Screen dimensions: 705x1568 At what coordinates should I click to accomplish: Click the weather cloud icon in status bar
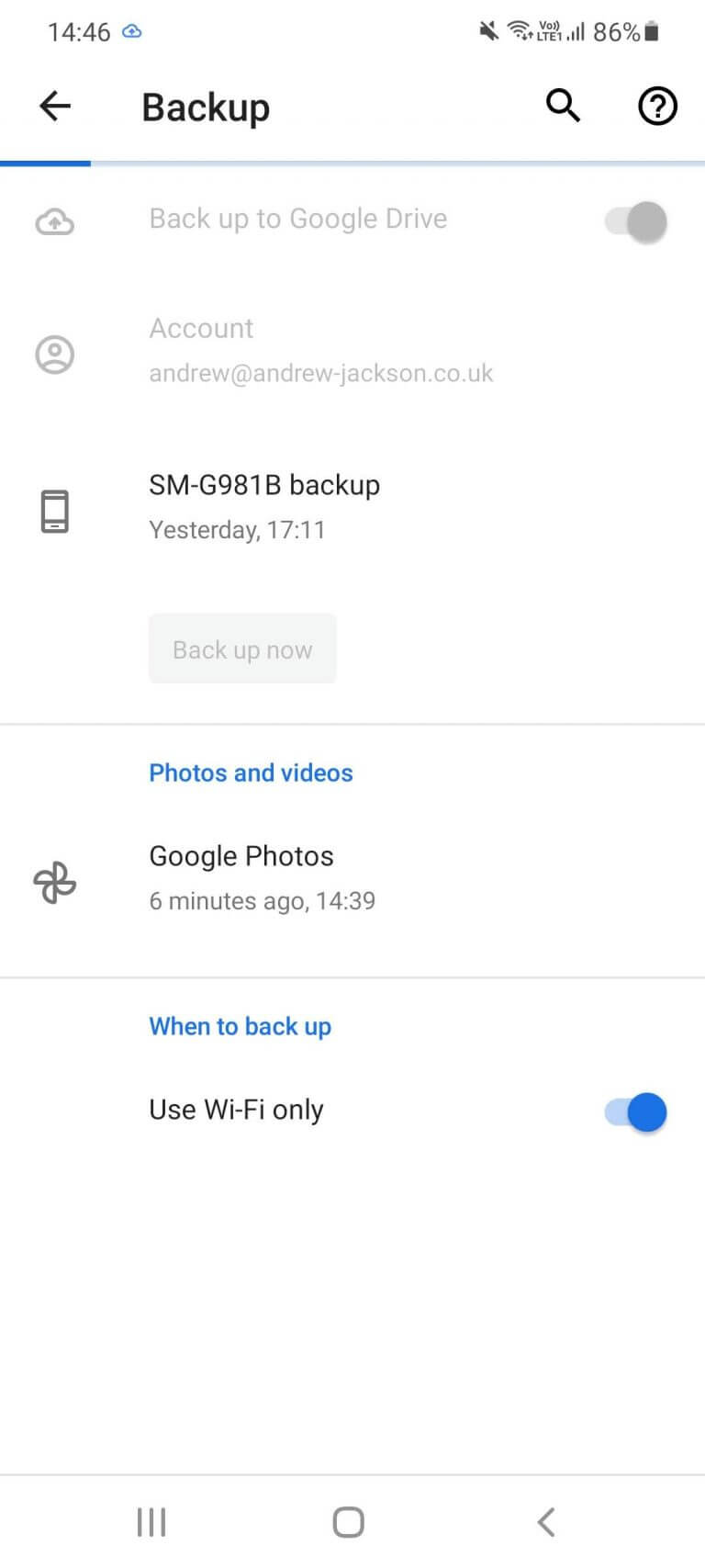click(131, 30)
